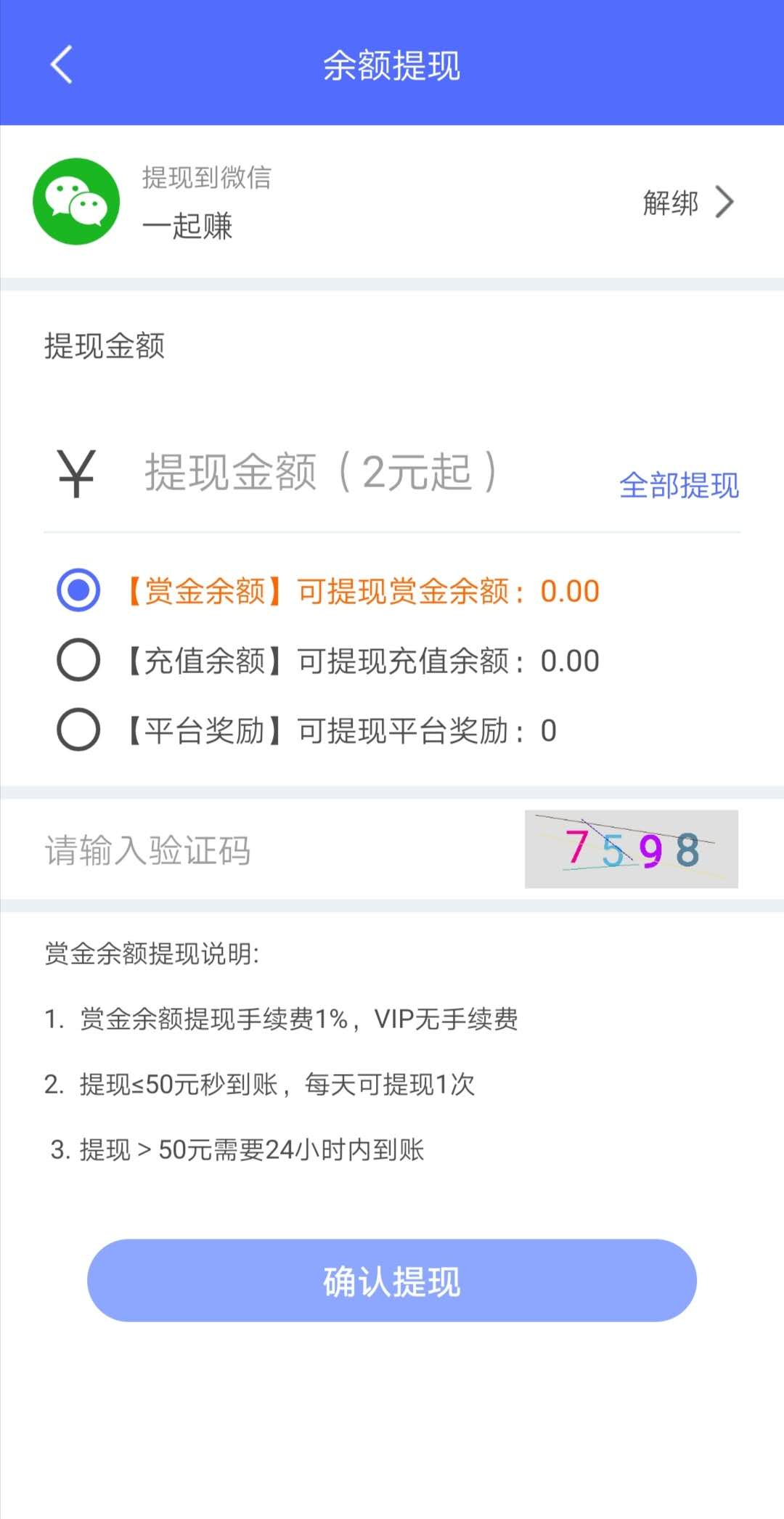This screenshot has width=784, height=1519.
Task: Choose the 平台奖励 radio option
Action: coord(78,730)
